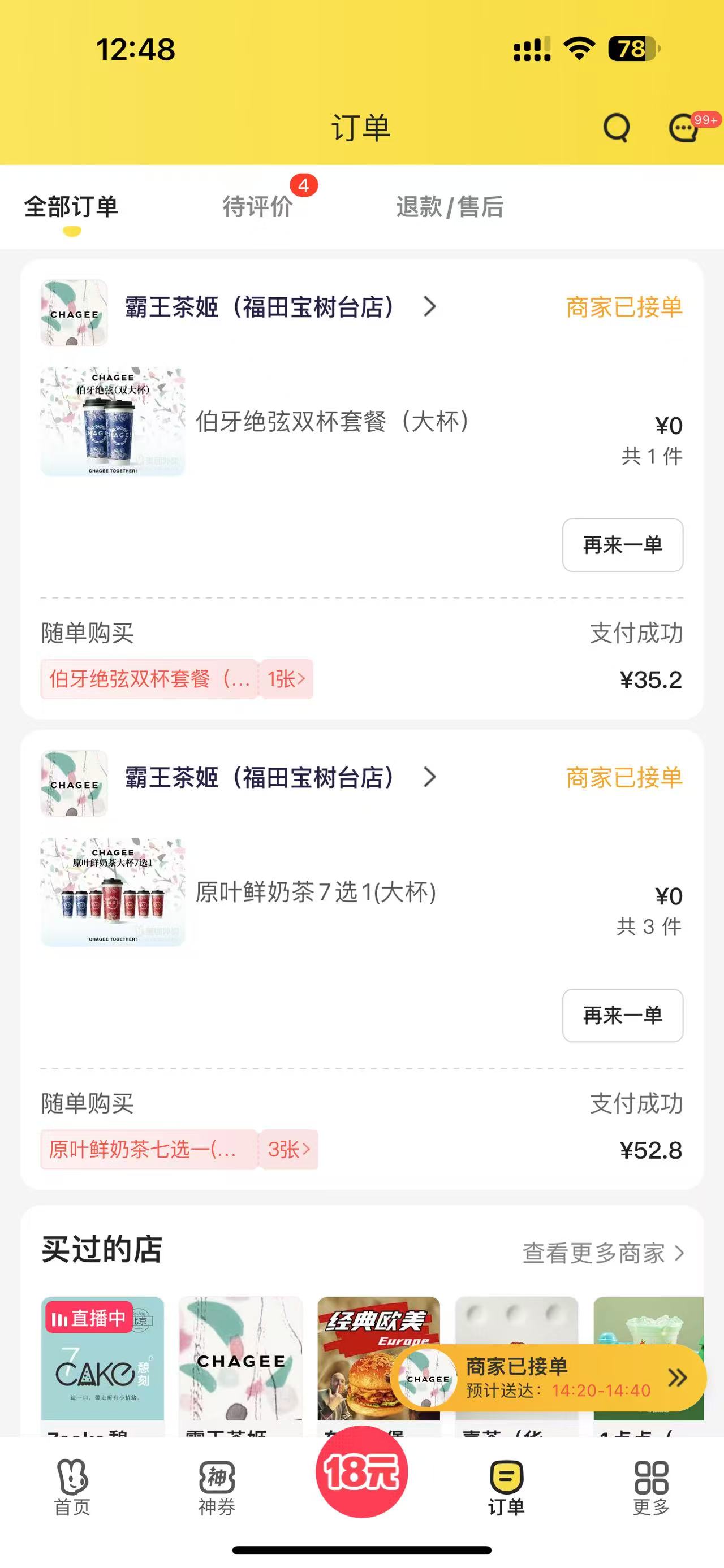Screen dimensions: 724x1568
Task: Switch to the 待评价 tab
Action: 258,207
